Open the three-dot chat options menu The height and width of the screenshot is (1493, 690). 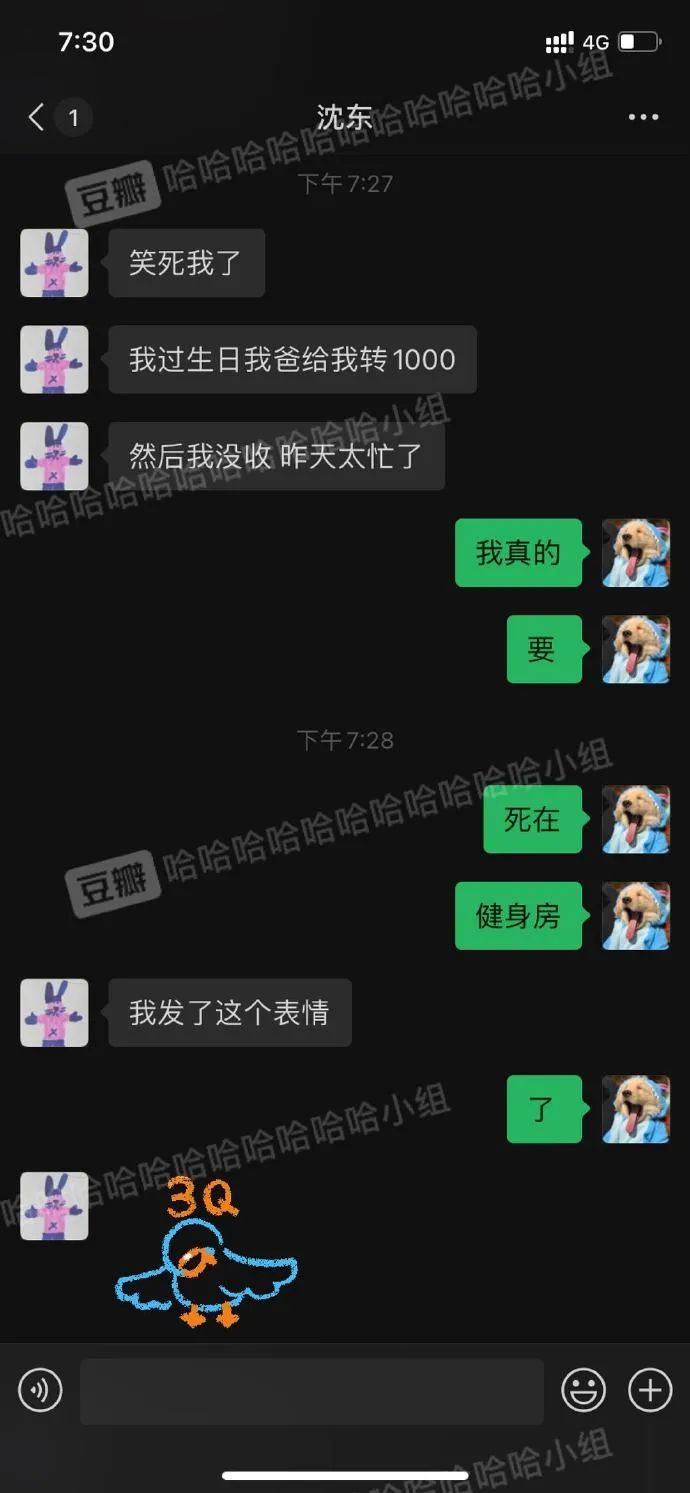643,118
